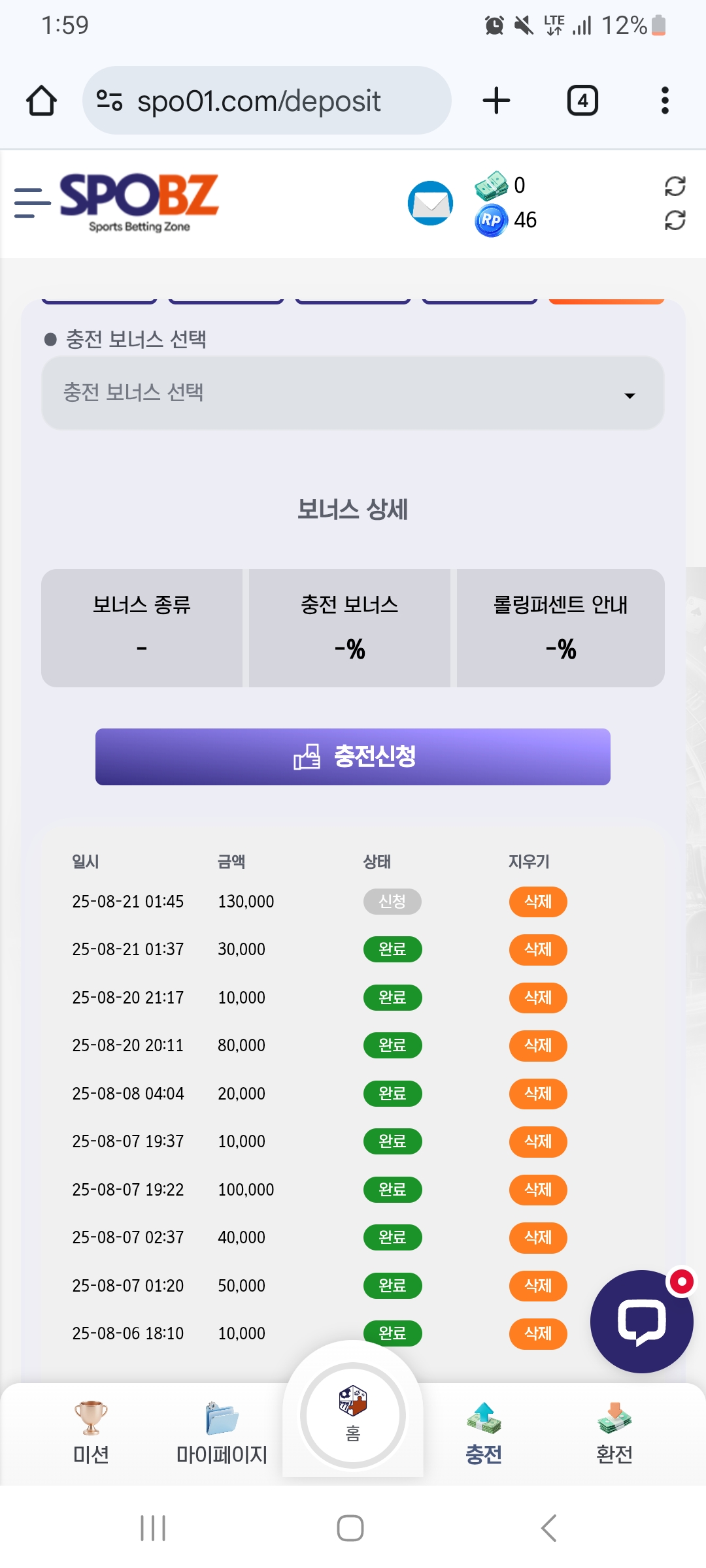Image resolution: width=706 pixels, height=1568 pixels.
Task: Delete the 80,000 deposit record
Action: (538, 1045)
